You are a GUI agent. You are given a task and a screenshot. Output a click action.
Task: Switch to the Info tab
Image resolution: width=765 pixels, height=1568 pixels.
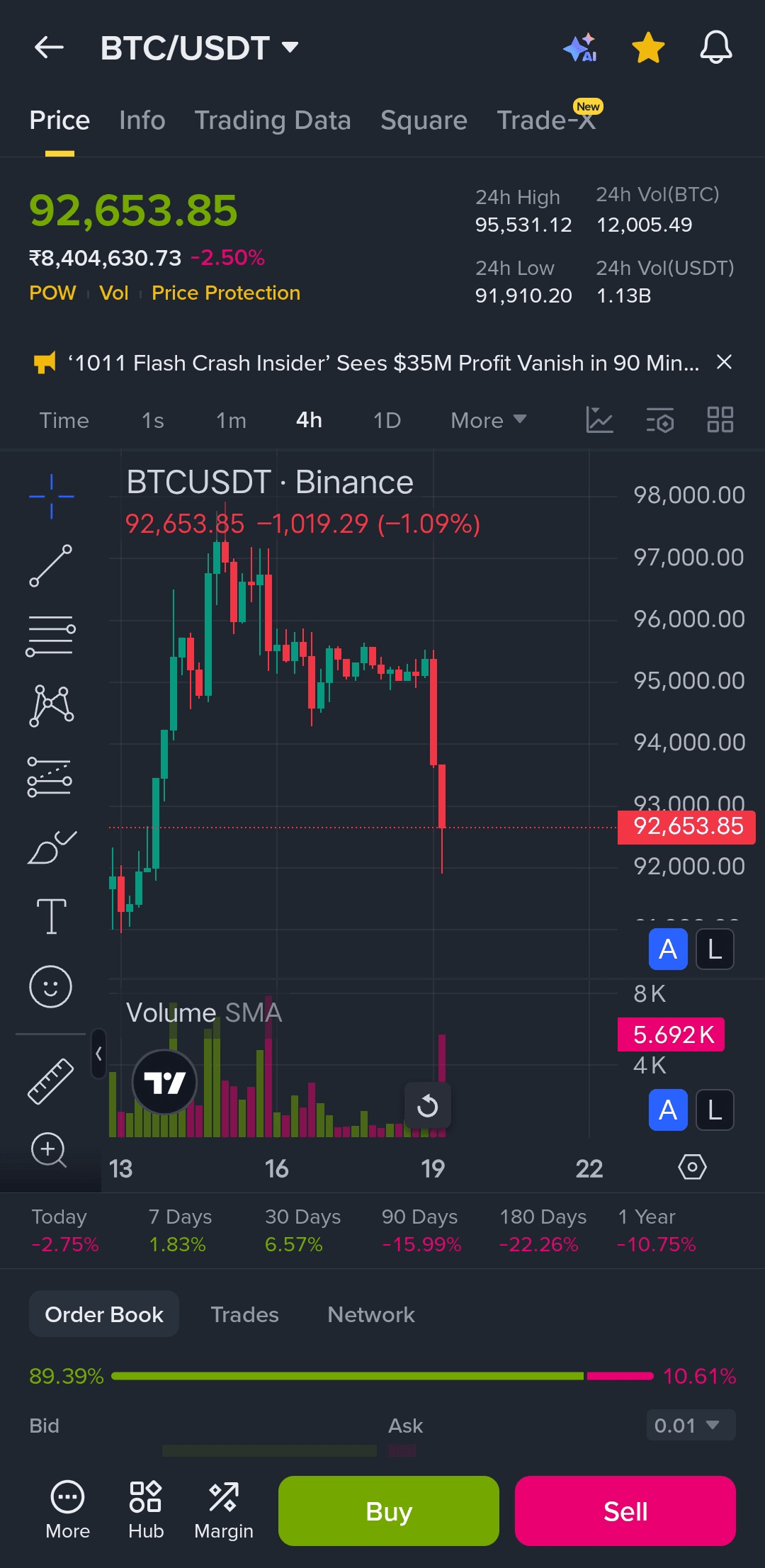point(142,120)
